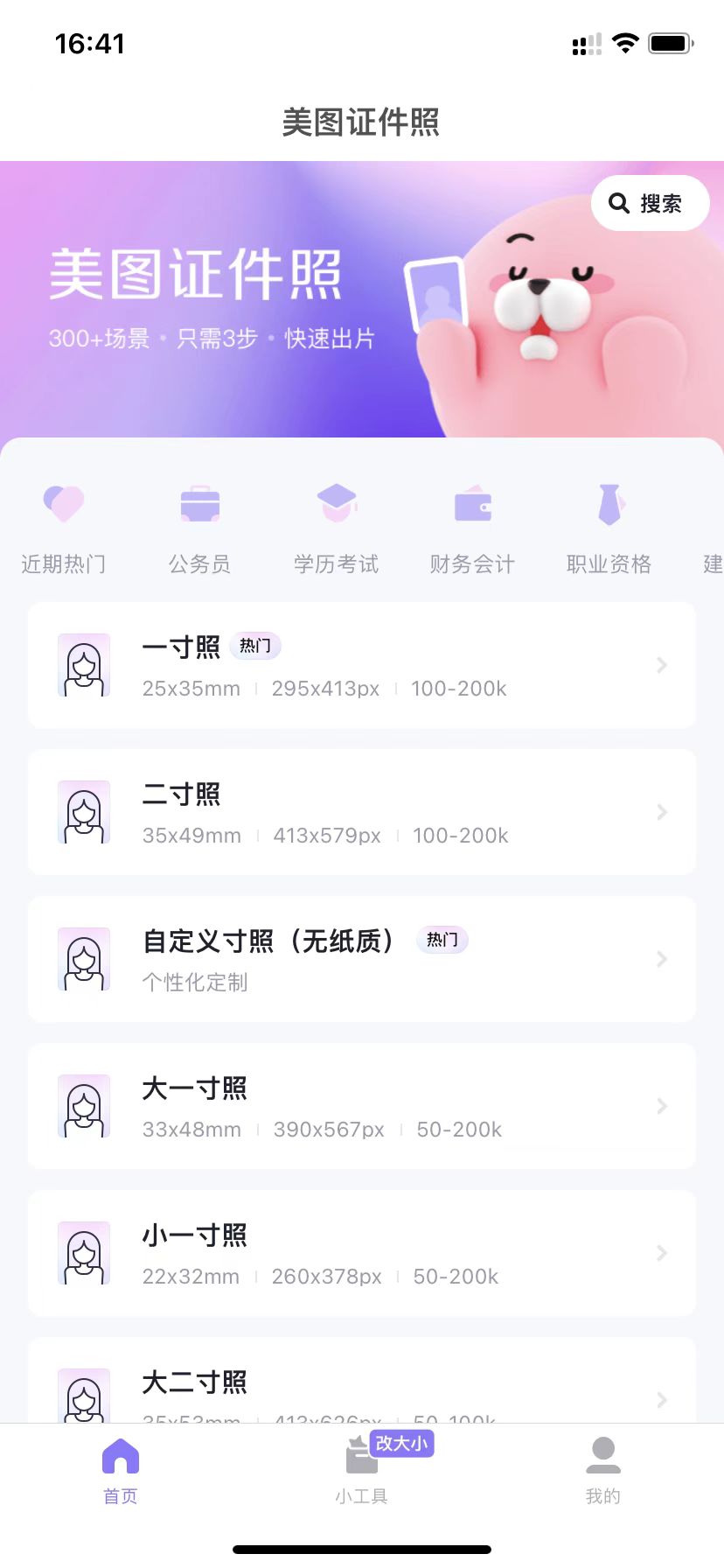Tap the 搜索 search button
The image size is (724, 1568).
point(649,202)
